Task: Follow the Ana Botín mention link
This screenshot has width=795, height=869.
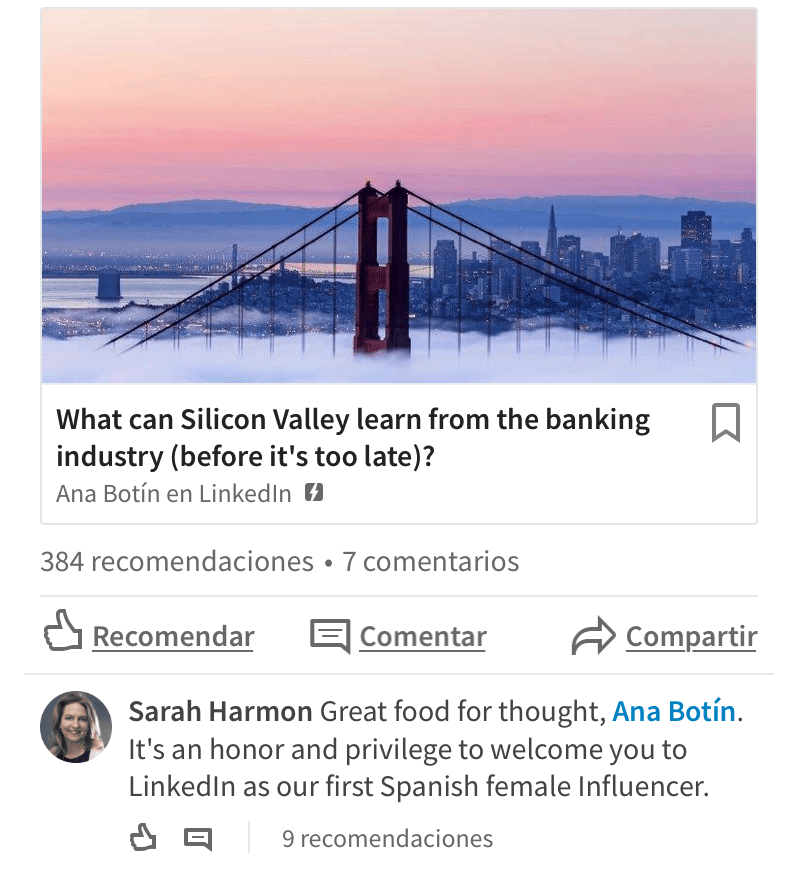Action: [x=673, y=712]
